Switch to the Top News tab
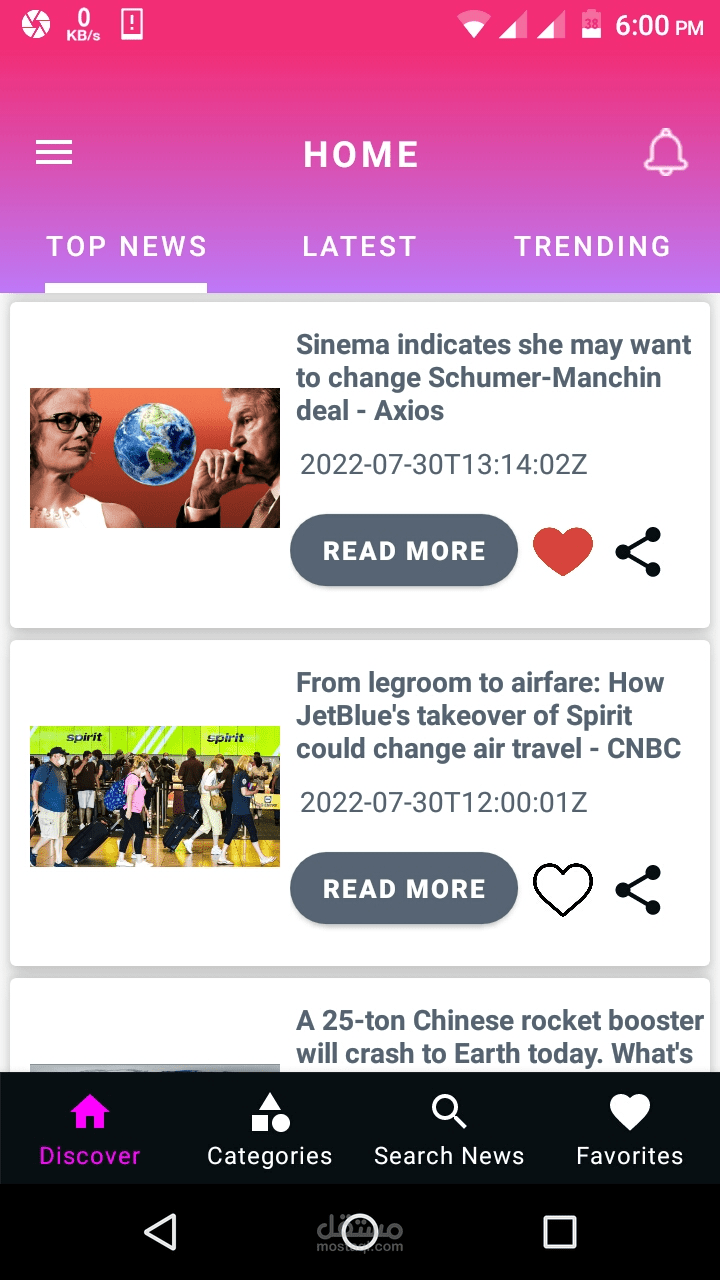This screenshot has width=720, height=1280. [x=127, y=247]
